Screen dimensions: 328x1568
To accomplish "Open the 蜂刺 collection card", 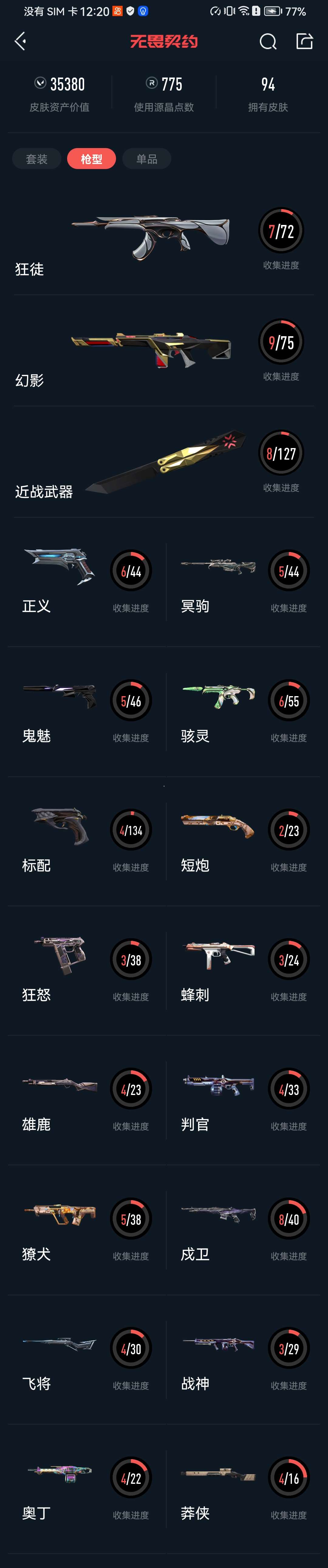I will [x=243, y=970].
